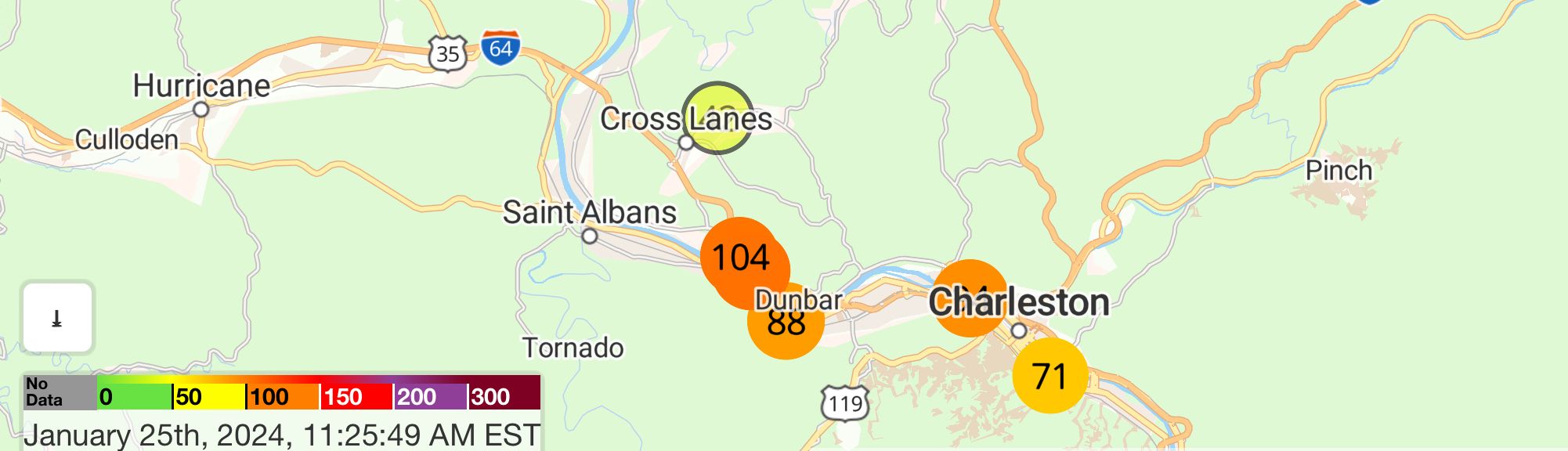Select the yellow-green sensor at Cross Lanes
Viewport: 1568px width, 451px height.
(717, 117)
